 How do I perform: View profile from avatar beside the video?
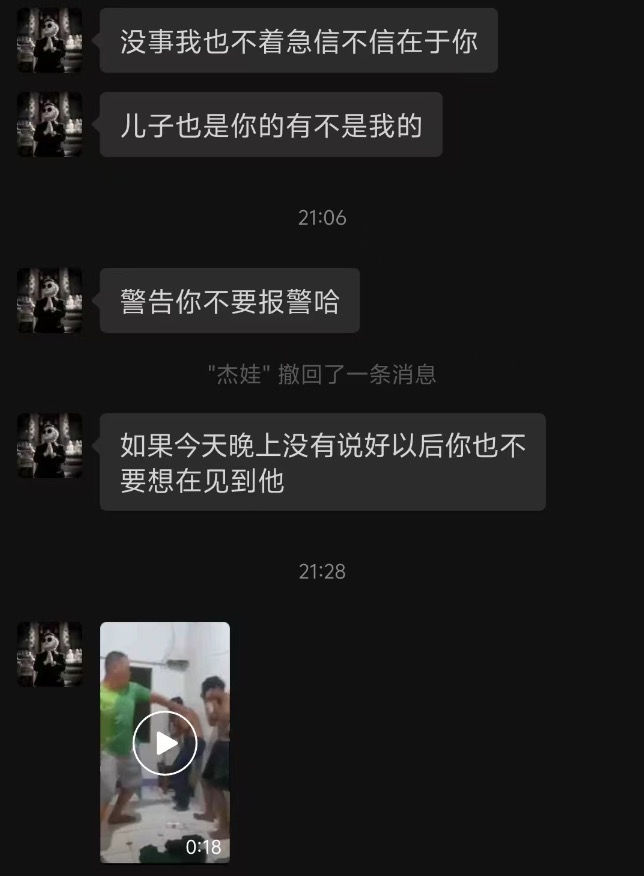50,654
